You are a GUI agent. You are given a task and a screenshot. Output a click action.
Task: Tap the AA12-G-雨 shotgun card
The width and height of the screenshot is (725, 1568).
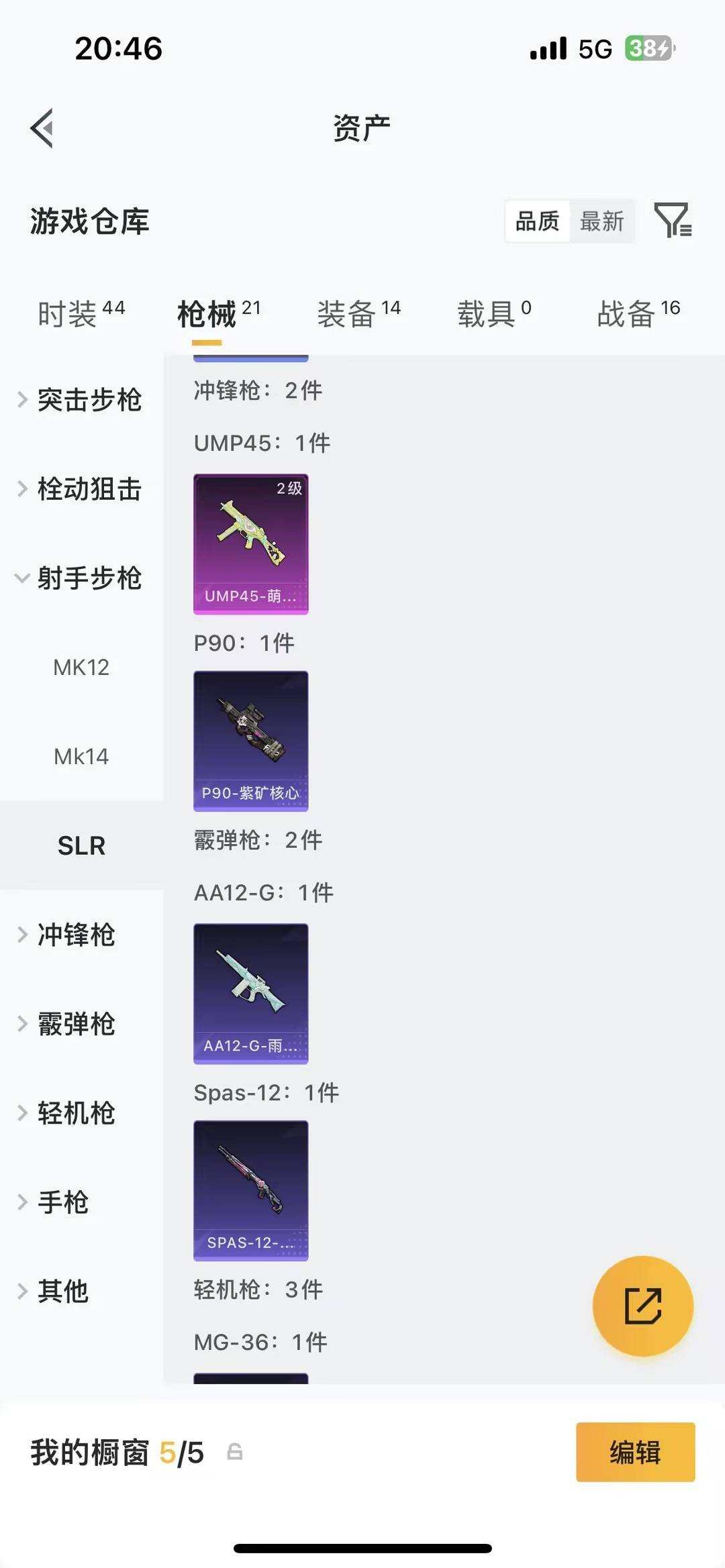pyautogui.click(x=250, y=995)
